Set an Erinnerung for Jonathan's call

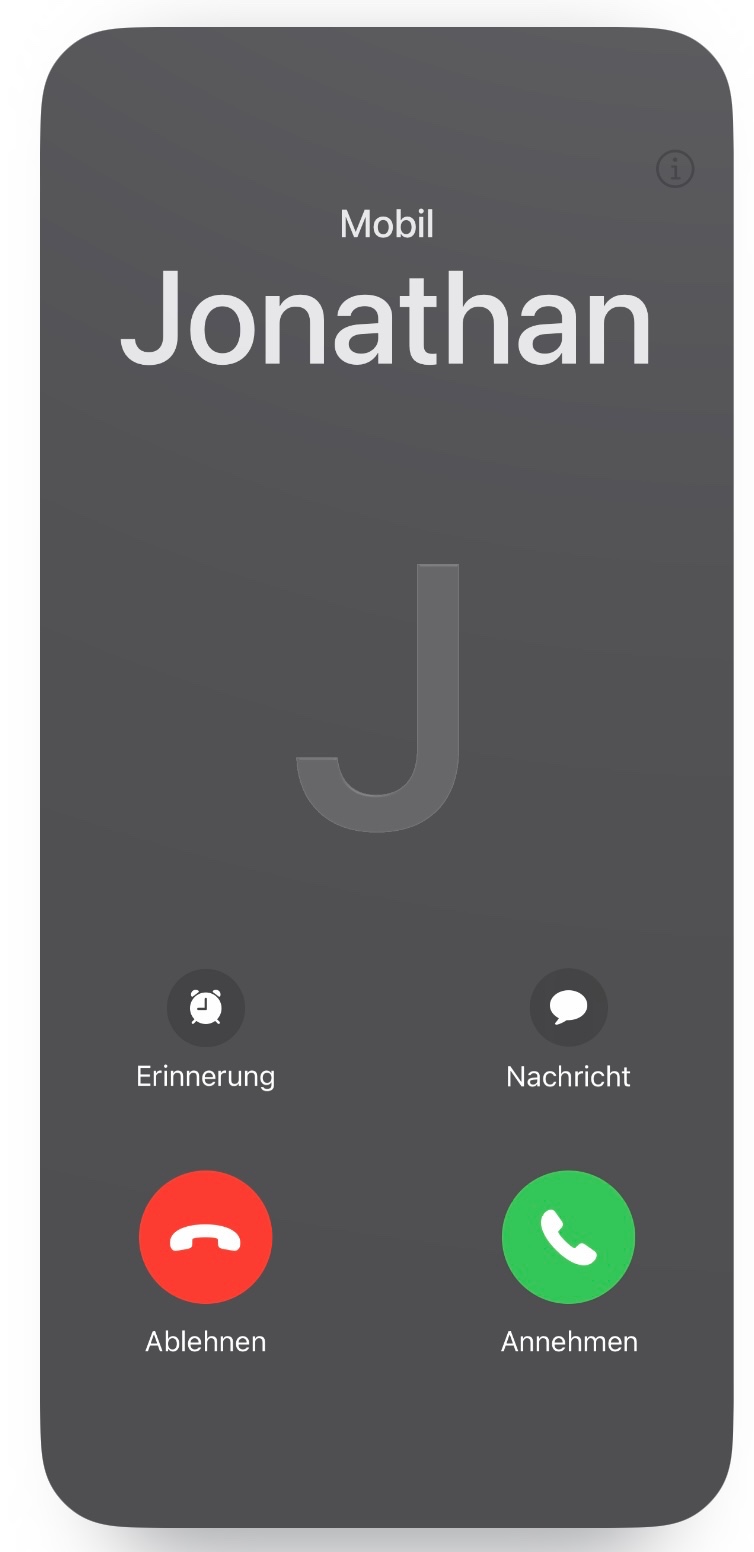pyautogui.click(x=206, y=1008)
